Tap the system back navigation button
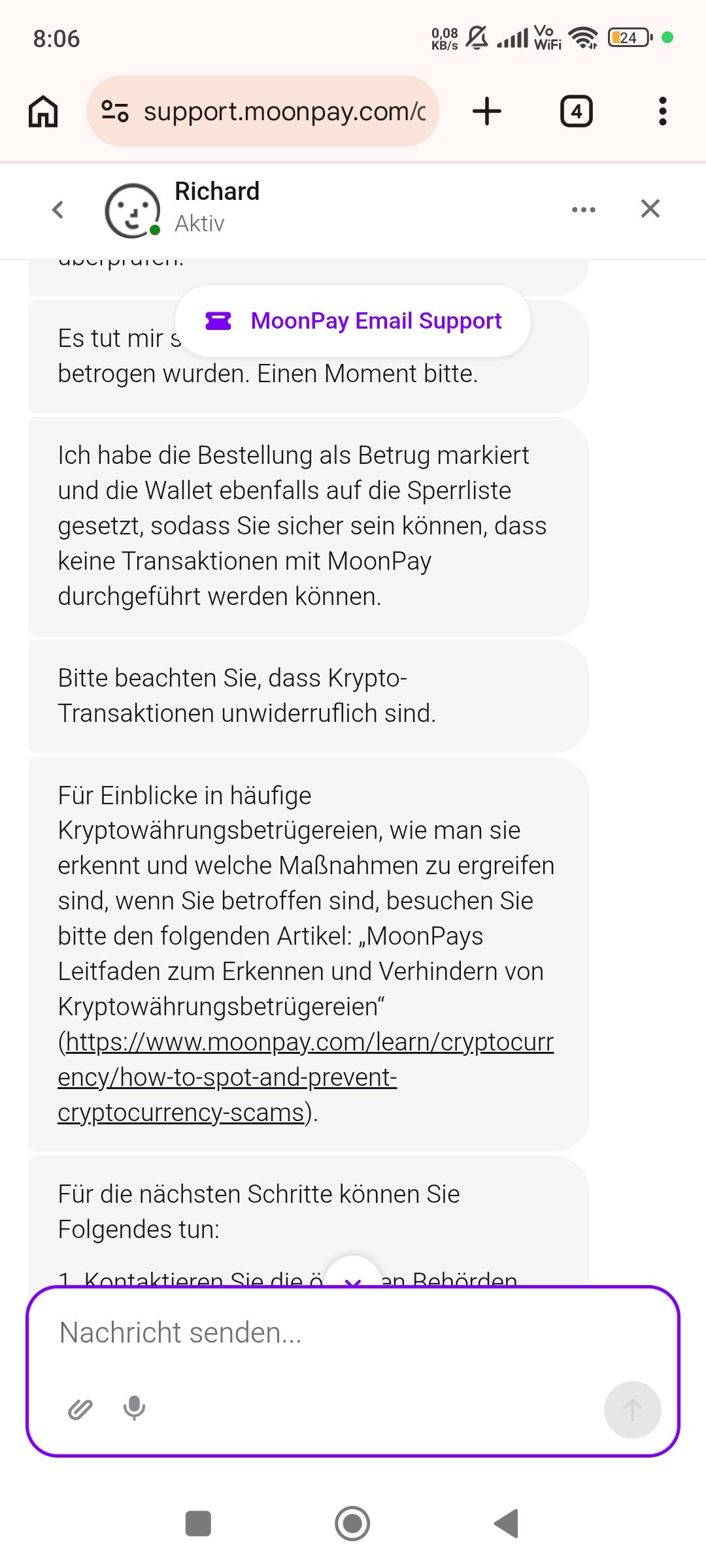This screenshot has width=706, height=1568. pos(507,1524)
